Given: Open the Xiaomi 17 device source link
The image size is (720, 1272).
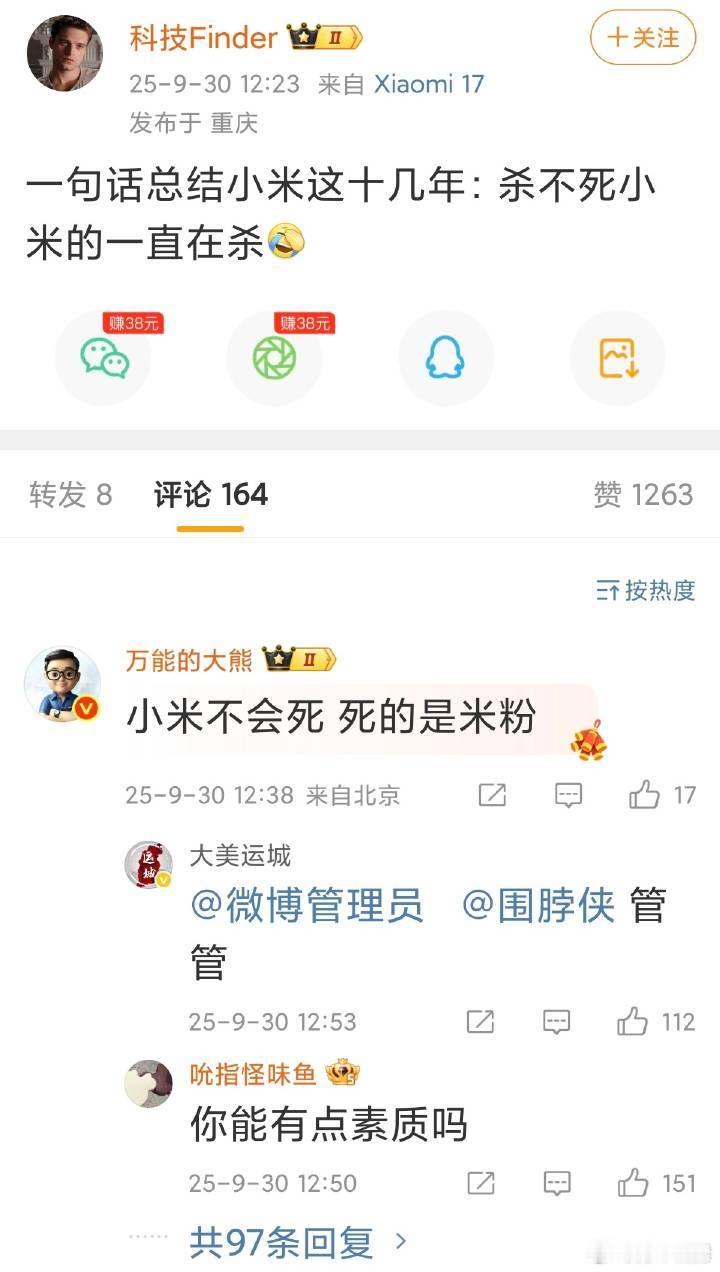Looking at the screenshot, I should [x=428, y=85].
